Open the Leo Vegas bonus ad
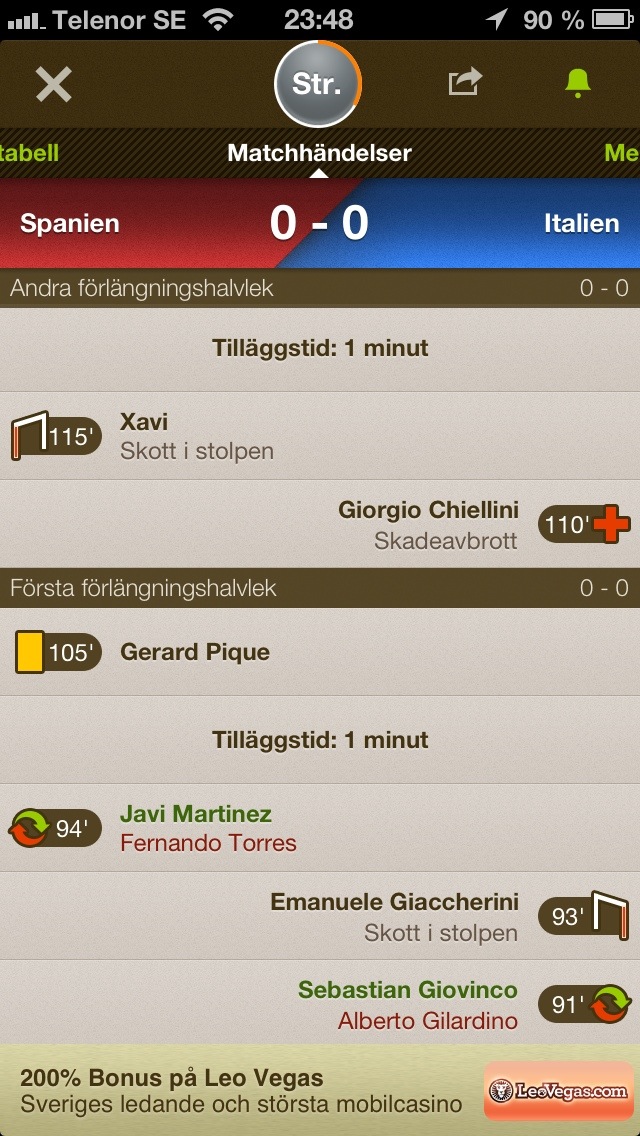The image size is (640, 1136). click(x=320, y=1090)
